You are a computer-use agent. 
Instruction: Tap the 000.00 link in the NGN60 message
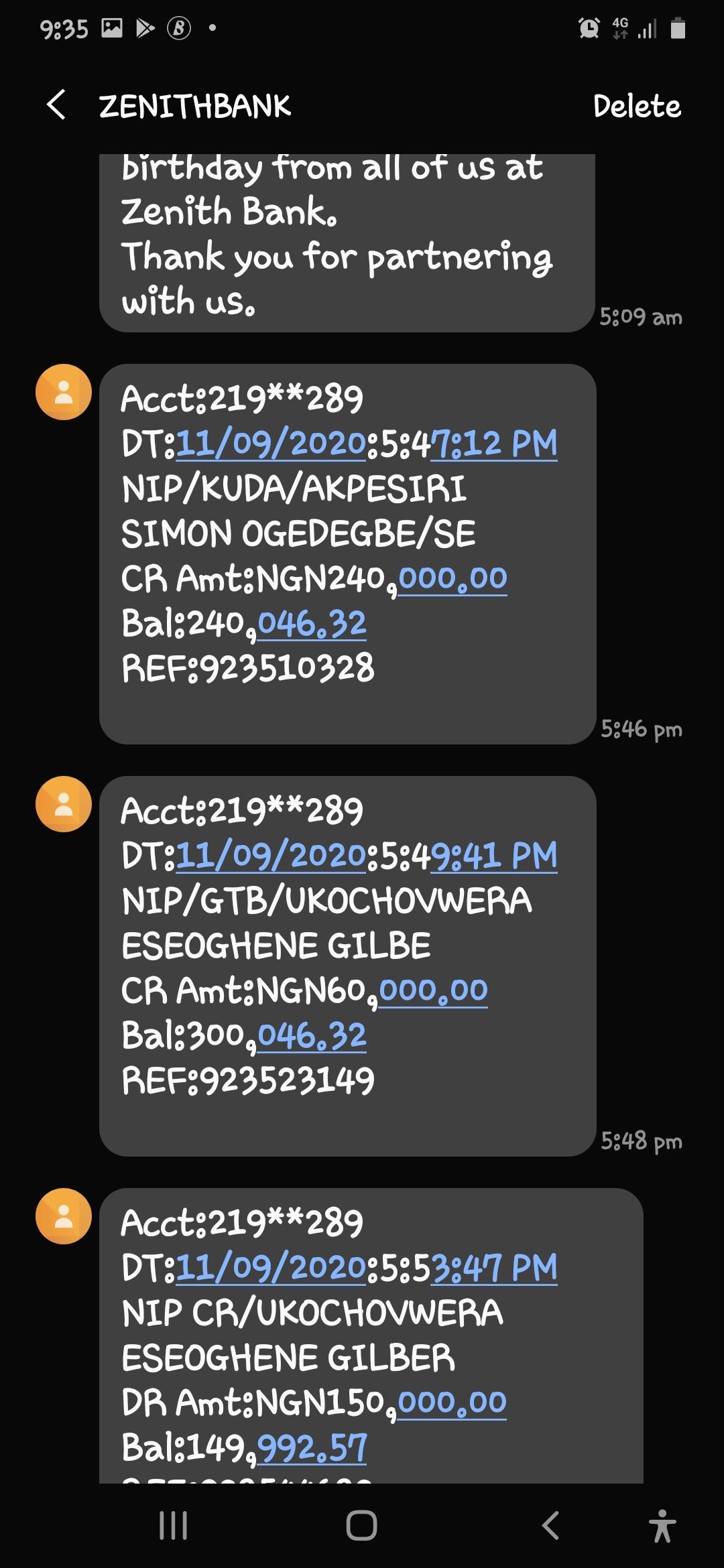pos(433,990)
